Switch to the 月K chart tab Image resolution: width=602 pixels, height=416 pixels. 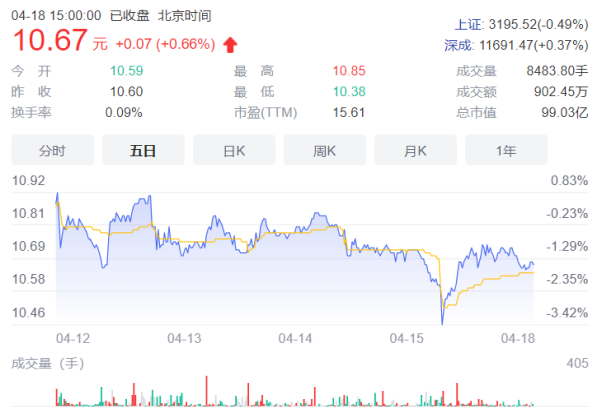[415, 151]
